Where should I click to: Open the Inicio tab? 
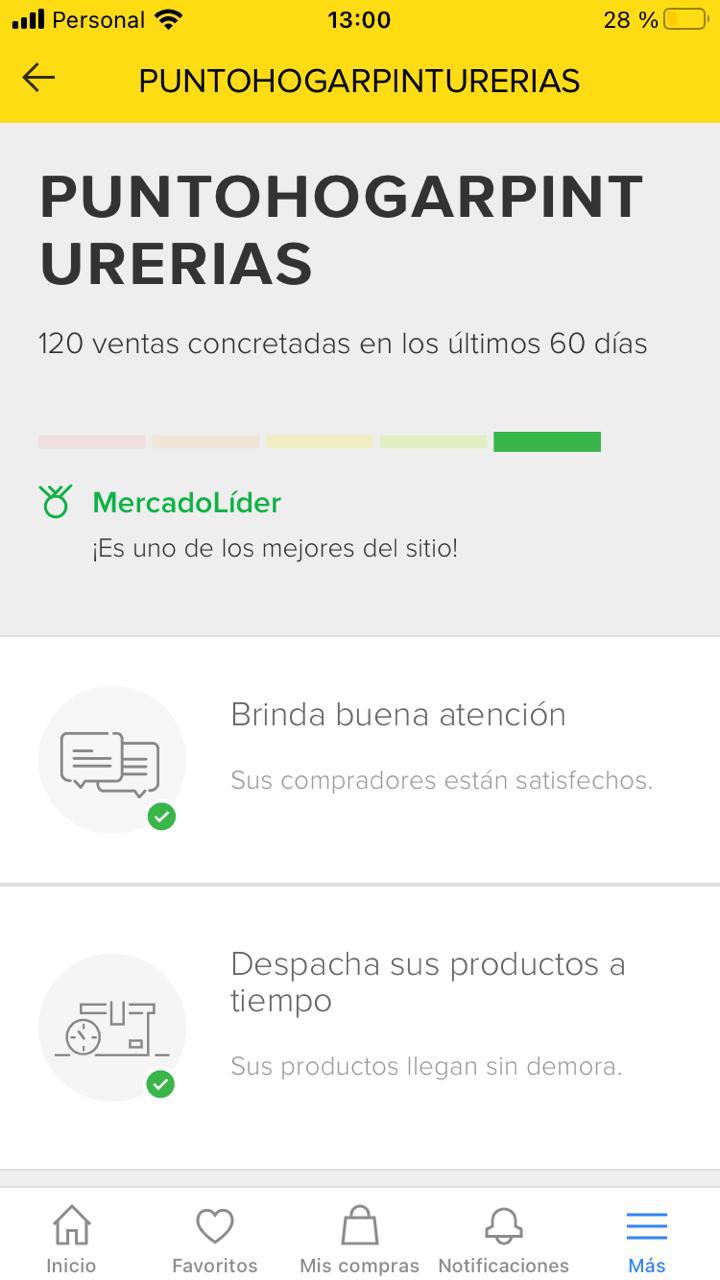(x=71, y=1238)
